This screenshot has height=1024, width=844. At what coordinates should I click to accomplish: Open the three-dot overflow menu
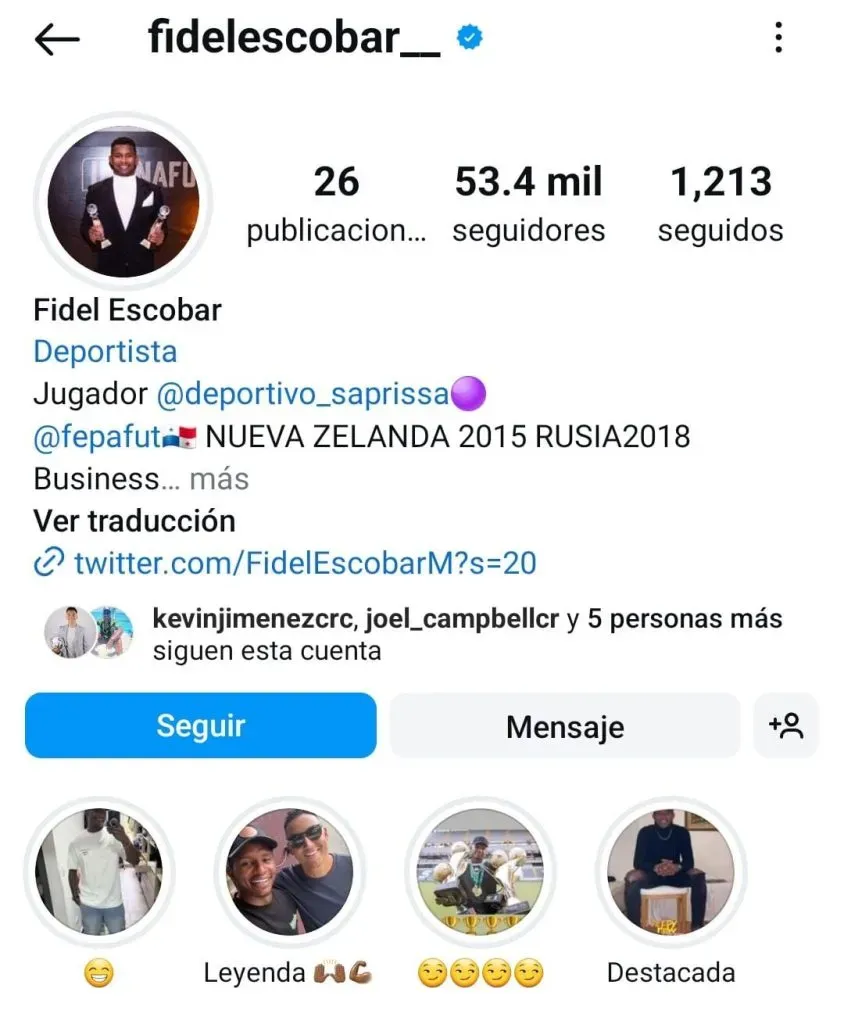point(778,39)
